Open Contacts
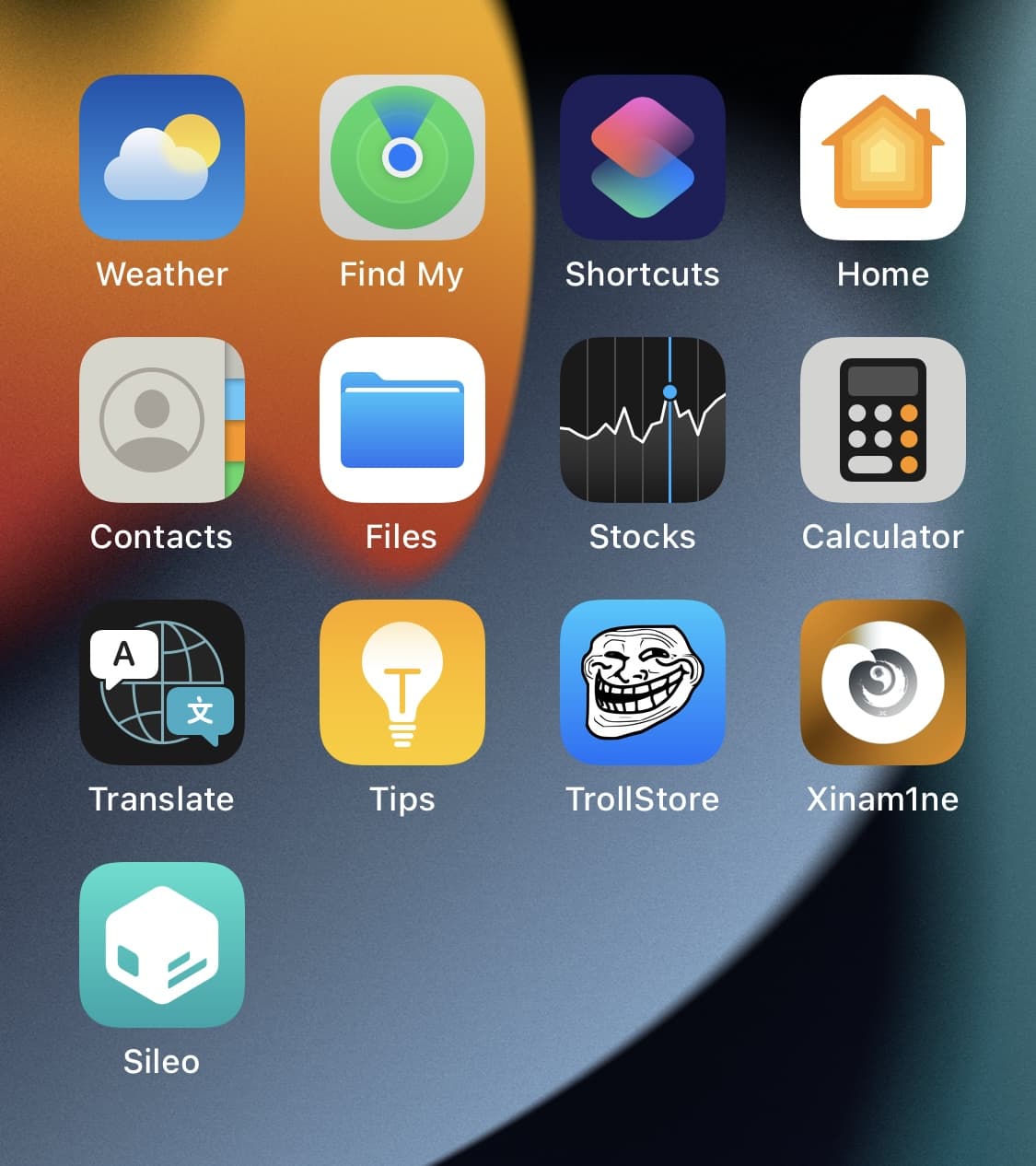This screenshot has width=1036, height=1166. [x=162, y=420]
